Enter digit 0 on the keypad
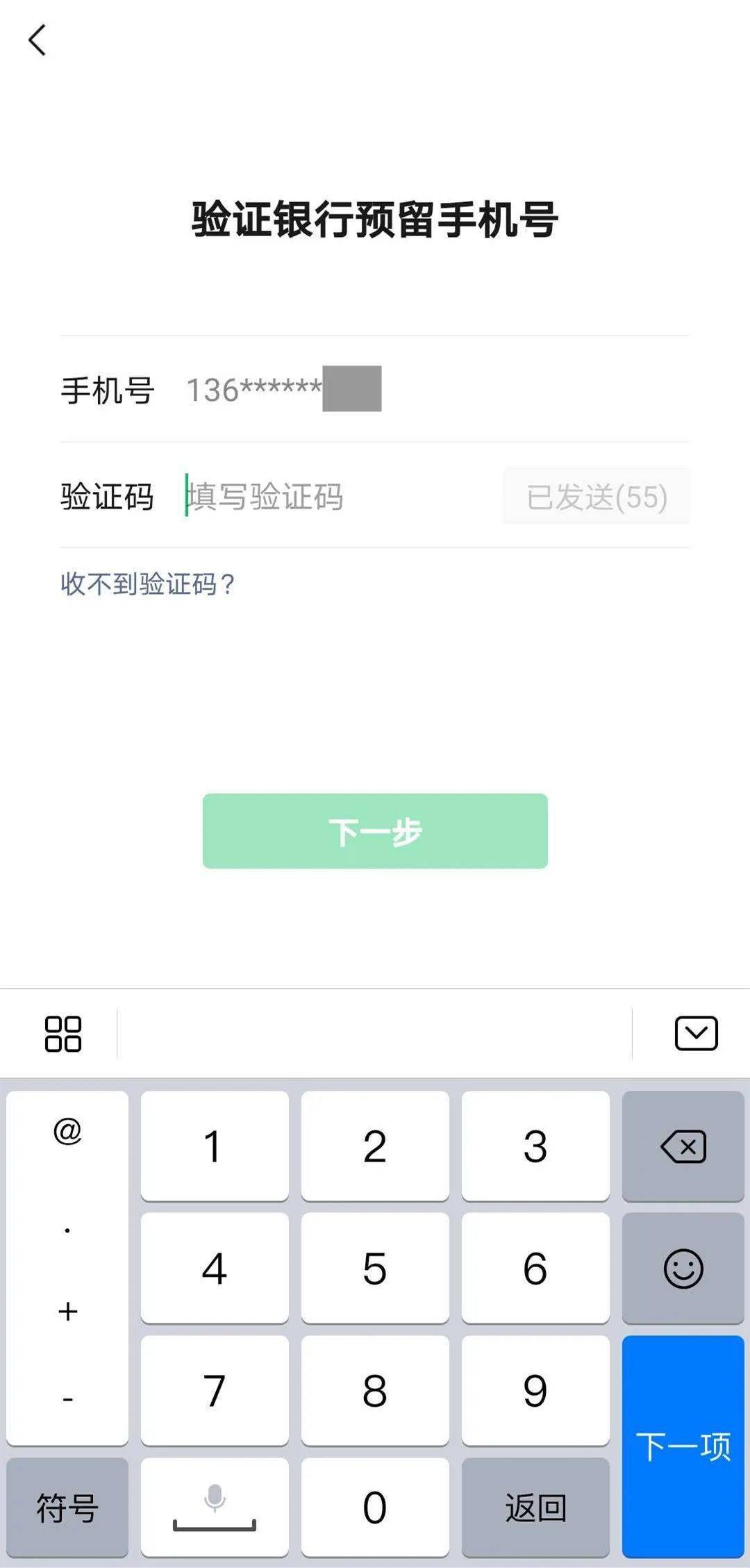Screen dimensions: 750x1568 [375, 1508]
